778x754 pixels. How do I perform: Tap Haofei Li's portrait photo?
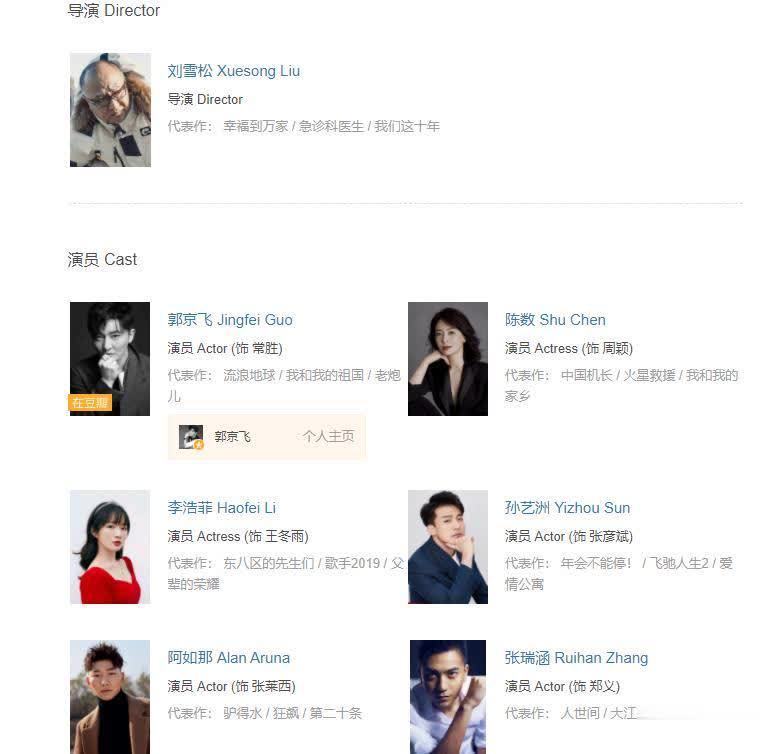pos(110,547)
